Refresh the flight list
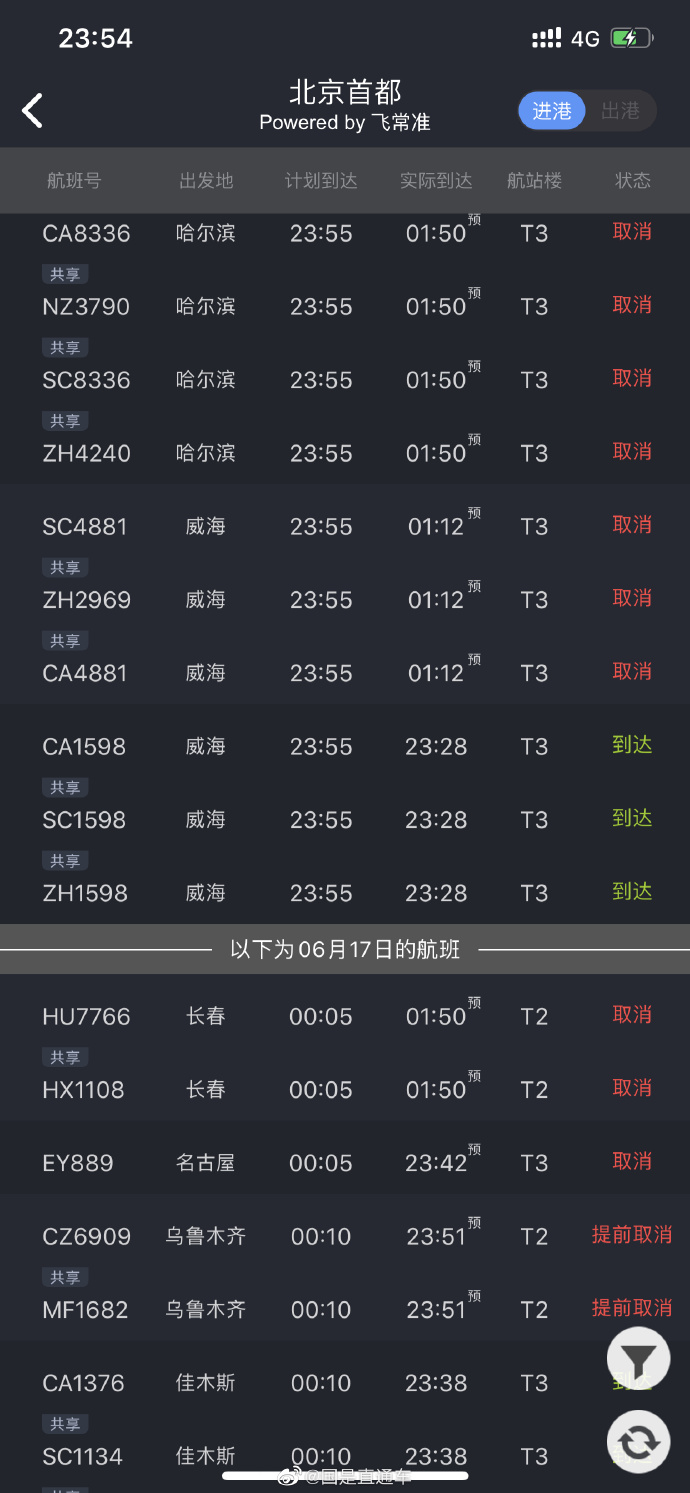 click(x=638, y=1440)
